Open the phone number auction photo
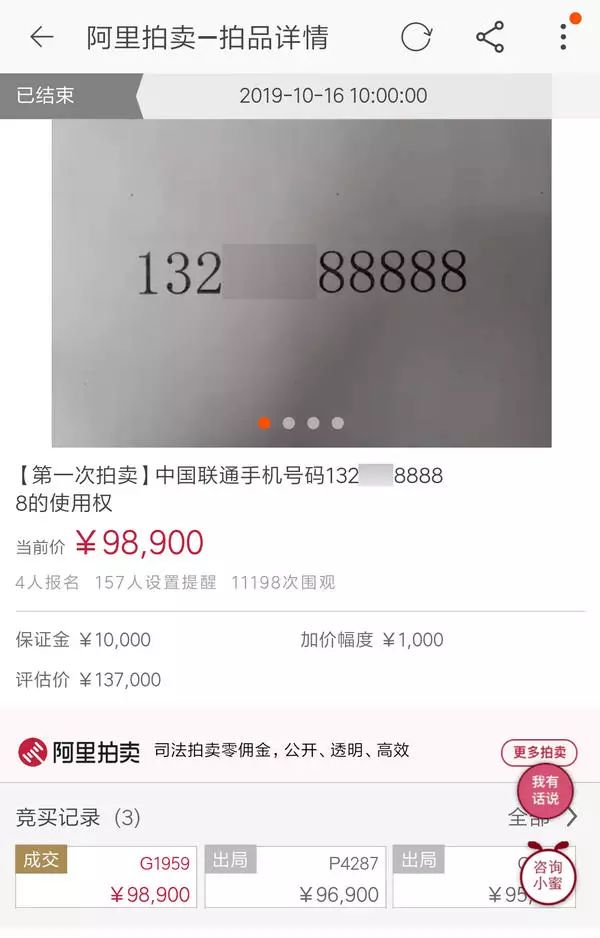600x938 pixels. pyautogui.click(x=301, y=282)
